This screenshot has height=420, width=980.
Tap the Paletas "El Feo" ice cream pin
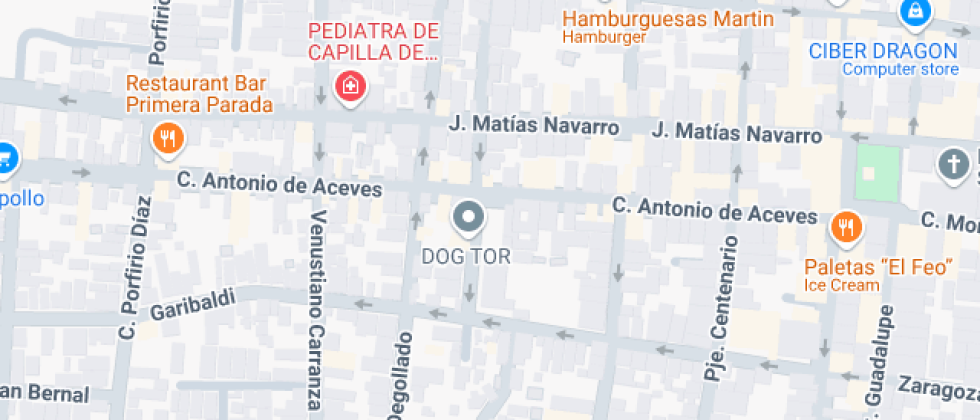pyautogui.click(x=846, y=227)
